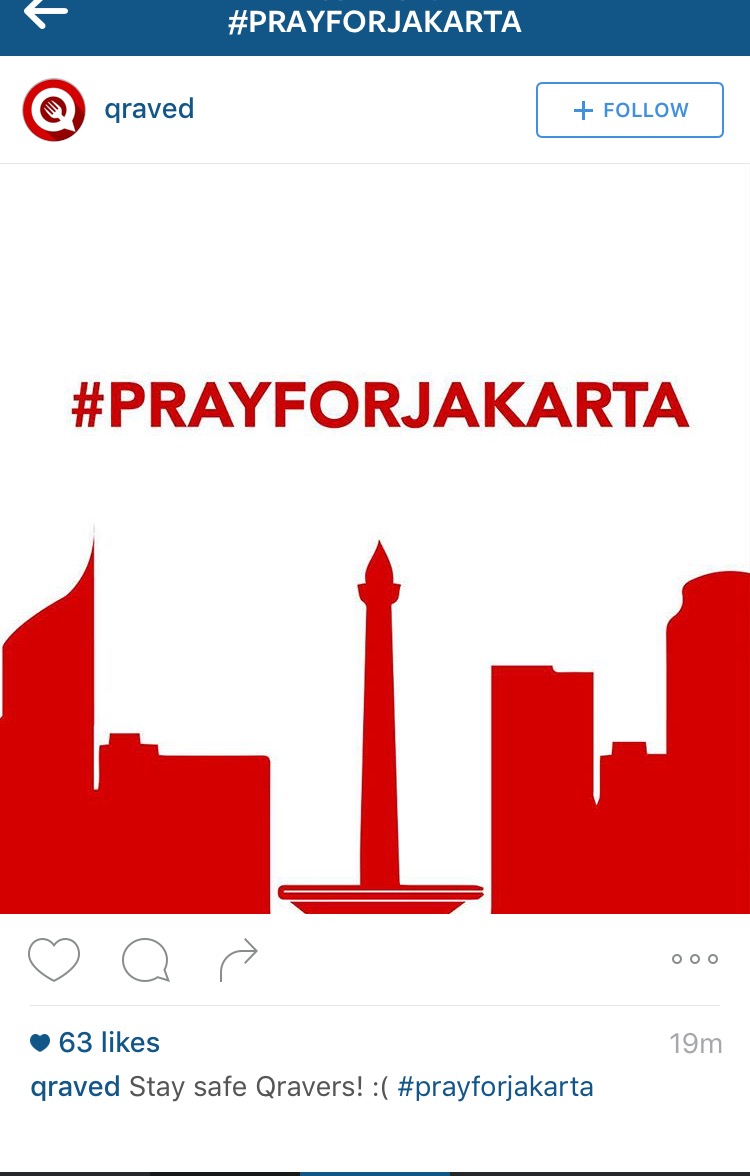Follow the qraved account
Image resolution: width=750 pixels, height=1176 pixels.
point(629,110)
